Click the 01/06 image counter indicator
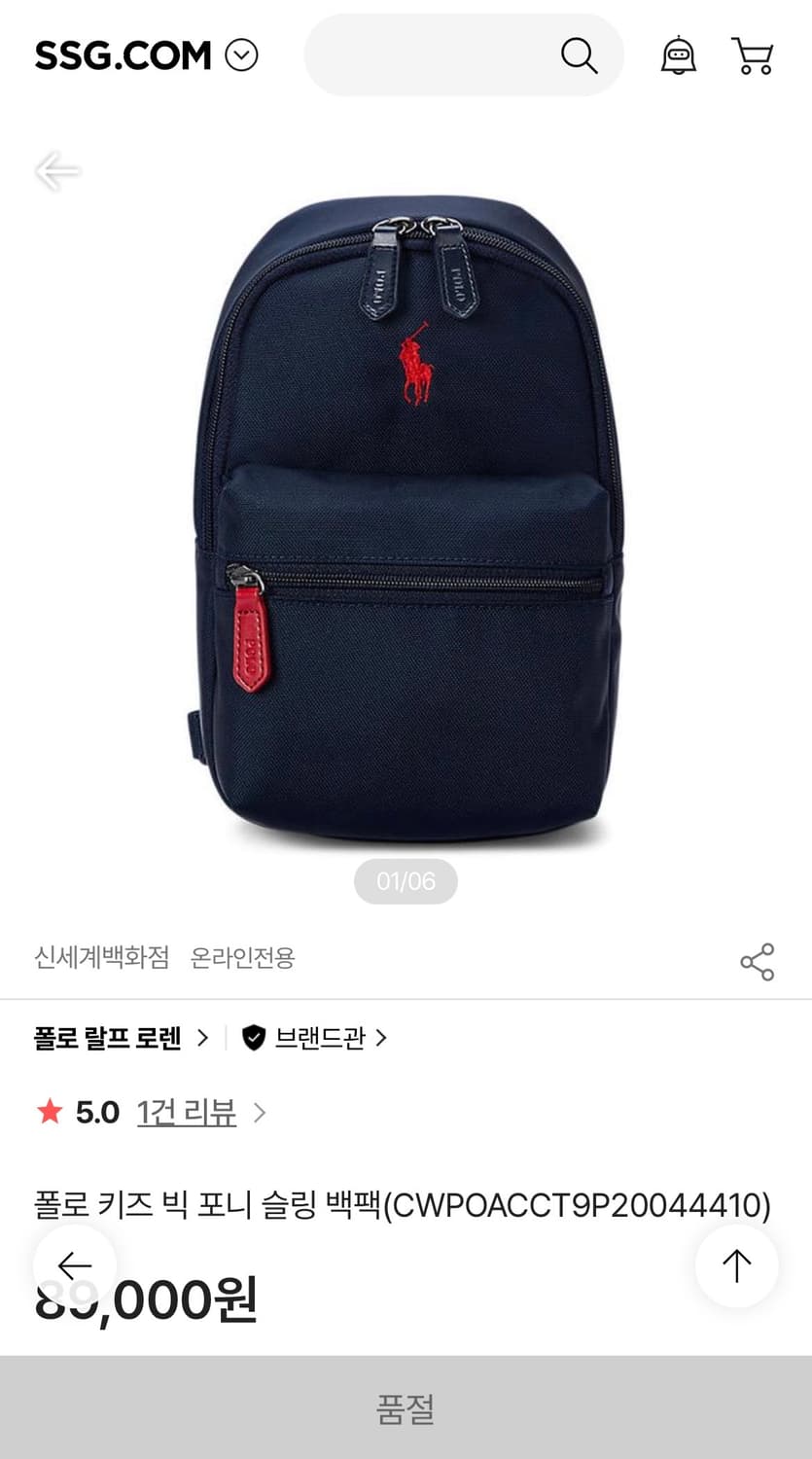Screen dimensions: 812x1459 [406, 881]
